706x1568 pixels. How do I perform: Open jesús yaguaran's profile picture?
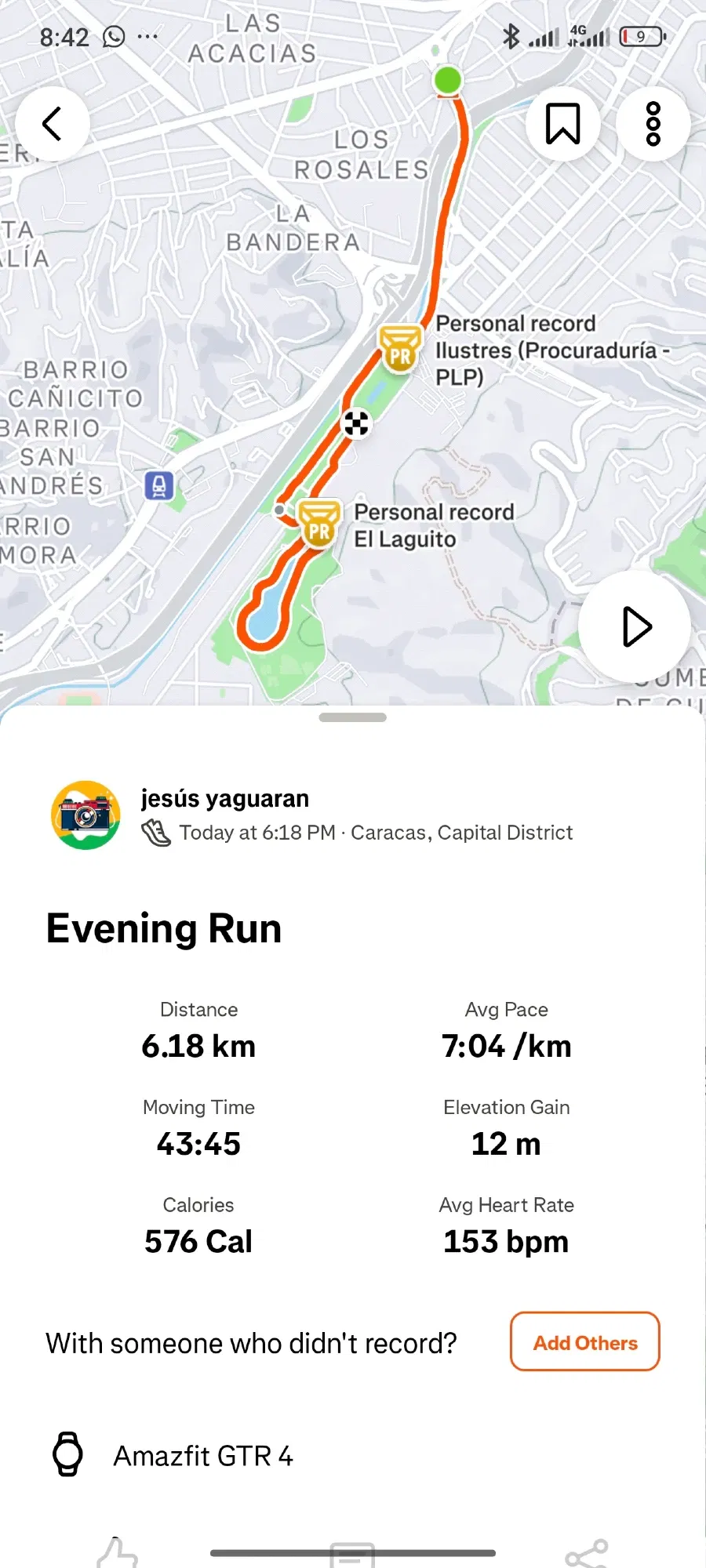coord(86,815)
